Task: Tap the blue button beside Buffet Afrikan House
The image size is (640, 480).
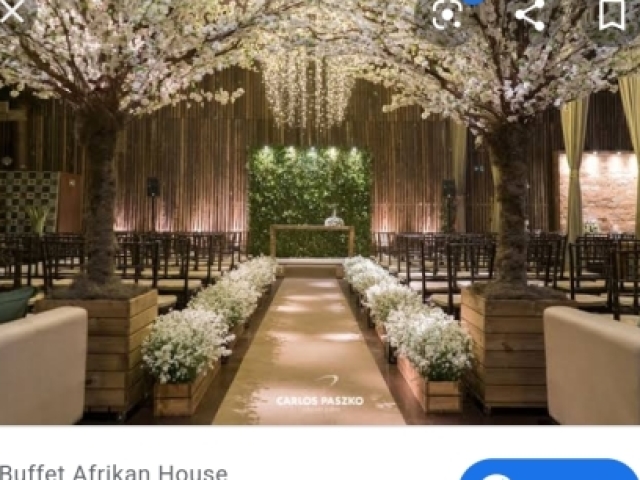Action: click(x=548, y=470)
